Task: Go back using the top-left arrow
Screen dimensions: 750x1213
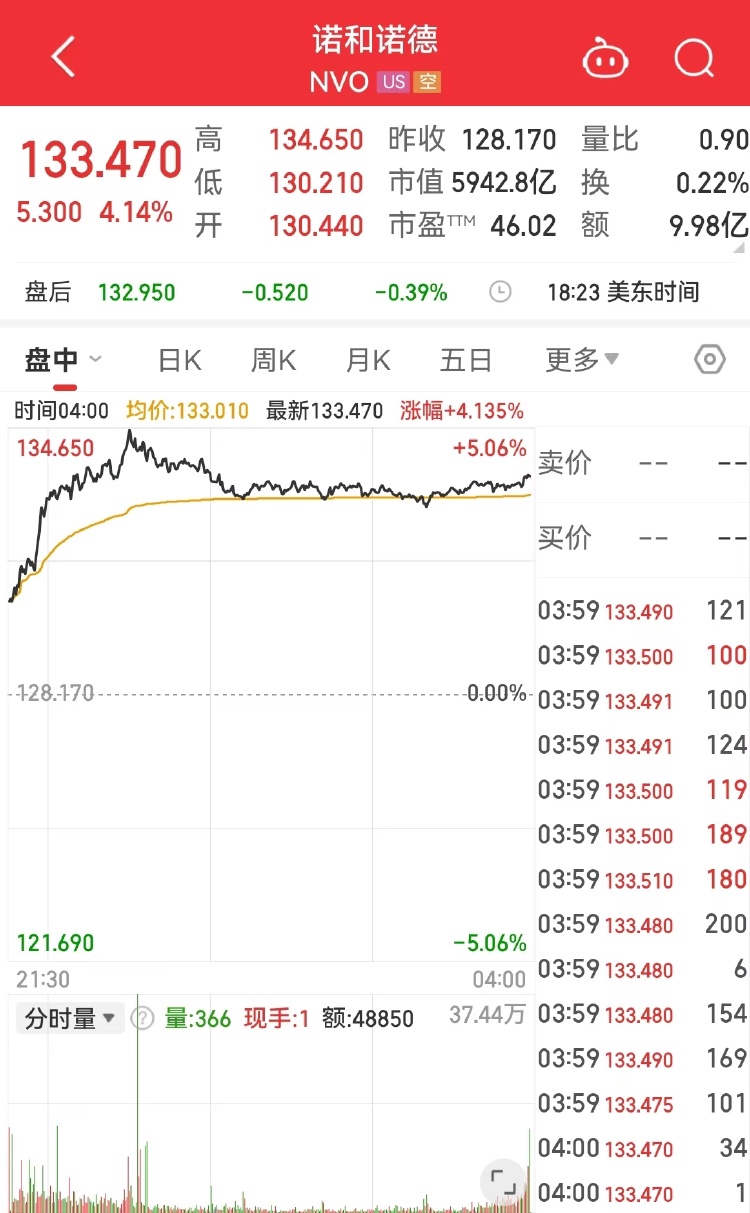Action: (64, 57)
